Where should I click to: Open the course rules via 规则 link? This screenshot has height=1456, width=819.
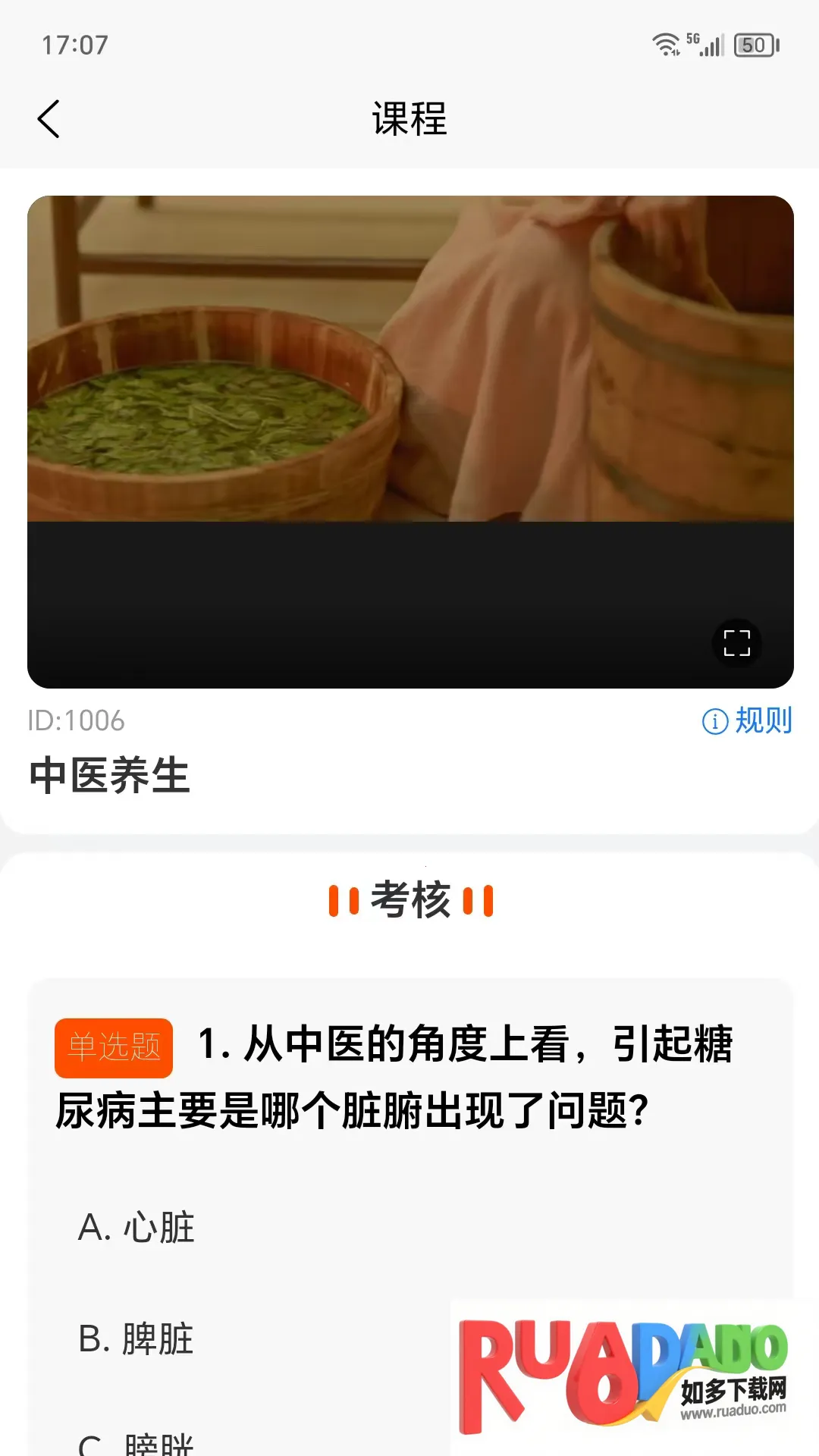(763, 721)
